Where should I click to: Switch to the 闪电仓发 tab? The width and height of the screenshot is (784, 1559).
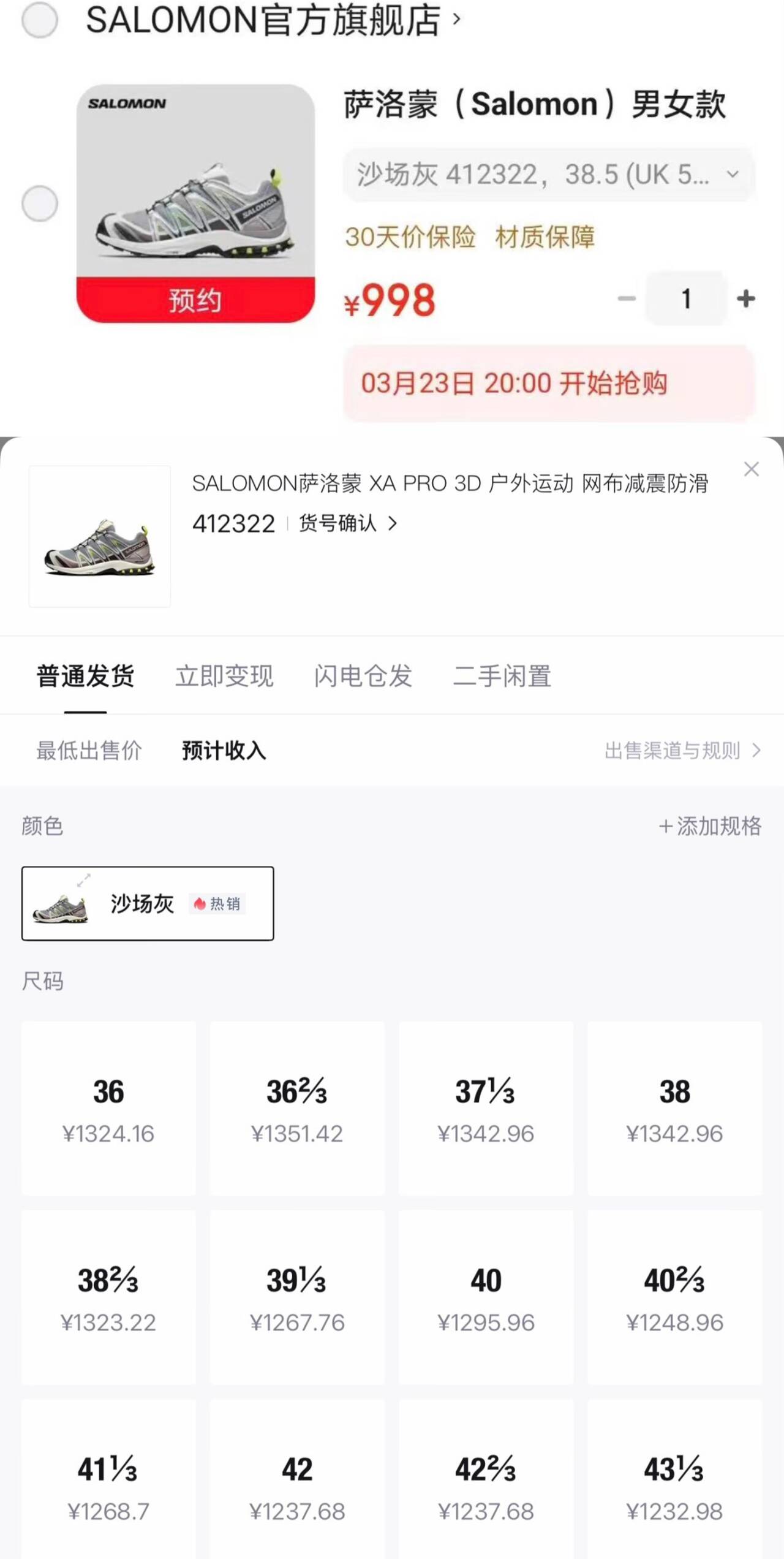coord(363,676)
